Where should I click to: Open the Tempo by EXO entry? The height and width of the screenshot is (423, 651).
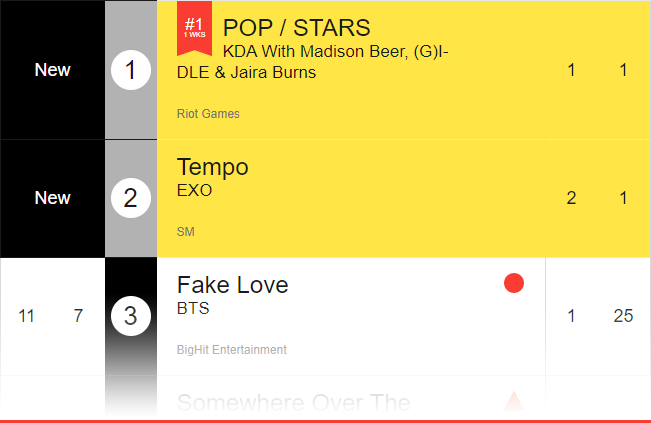click(x=213, y=167)
